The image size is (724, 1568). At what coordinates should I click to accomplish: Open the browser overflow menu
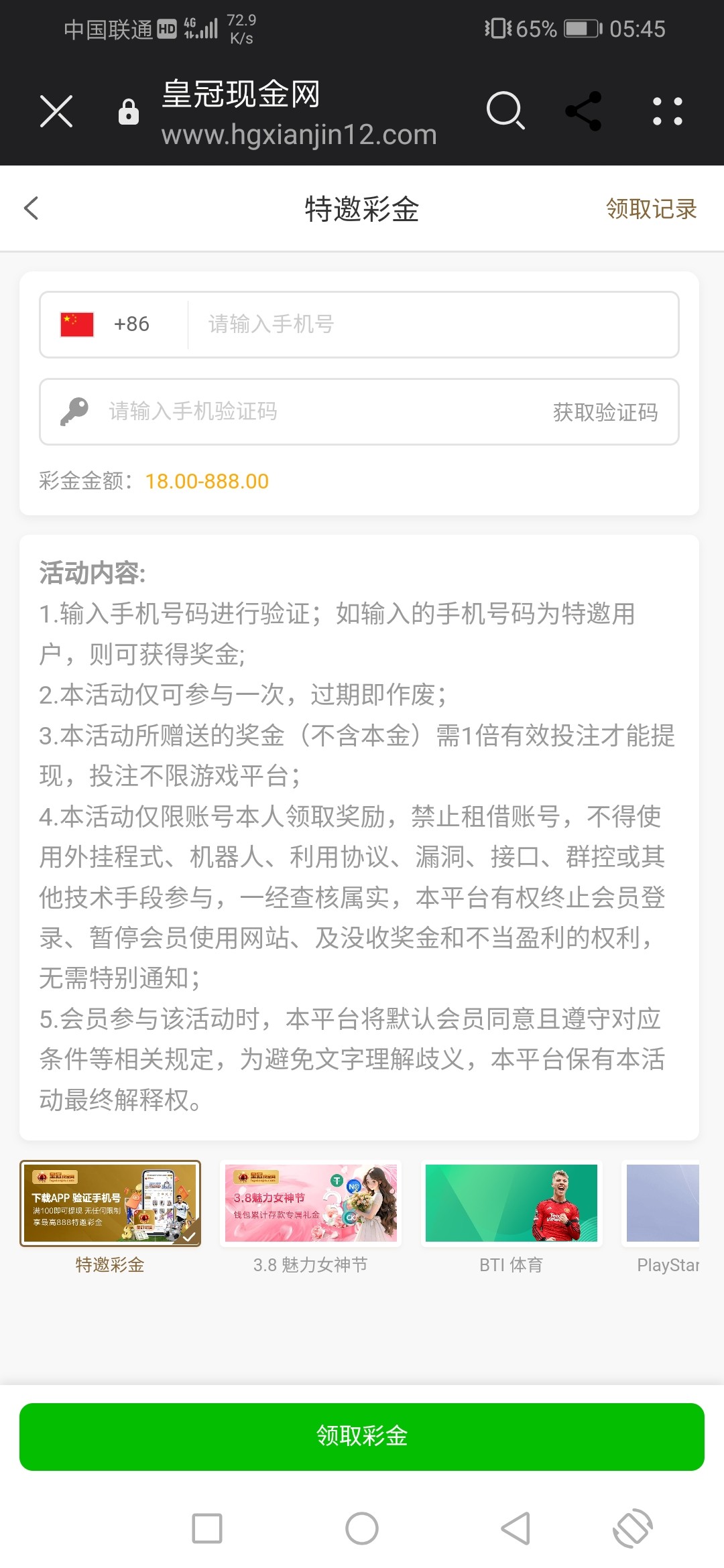[667, 111]
